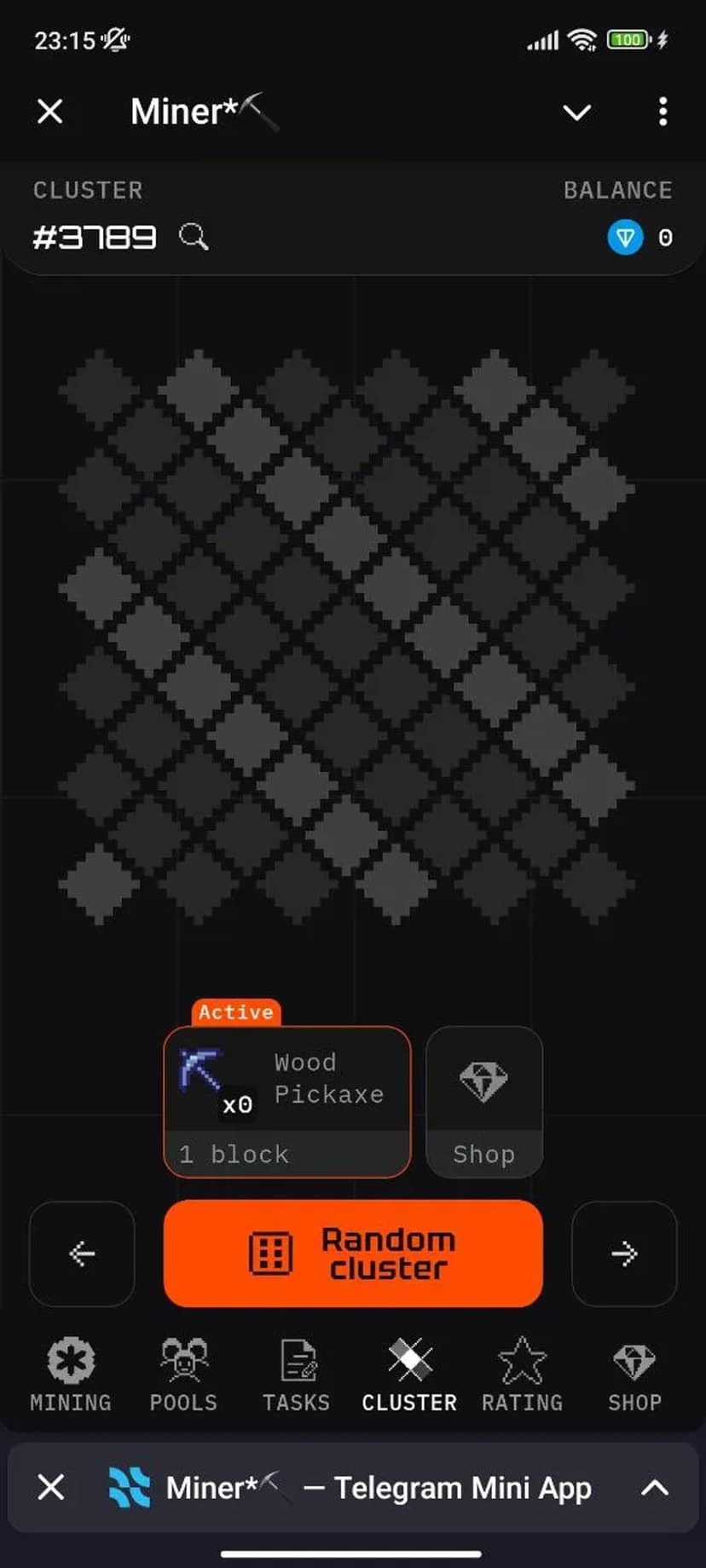Close the Miner mini app
Screen dimensions: 706x1568
coord(50,112)
